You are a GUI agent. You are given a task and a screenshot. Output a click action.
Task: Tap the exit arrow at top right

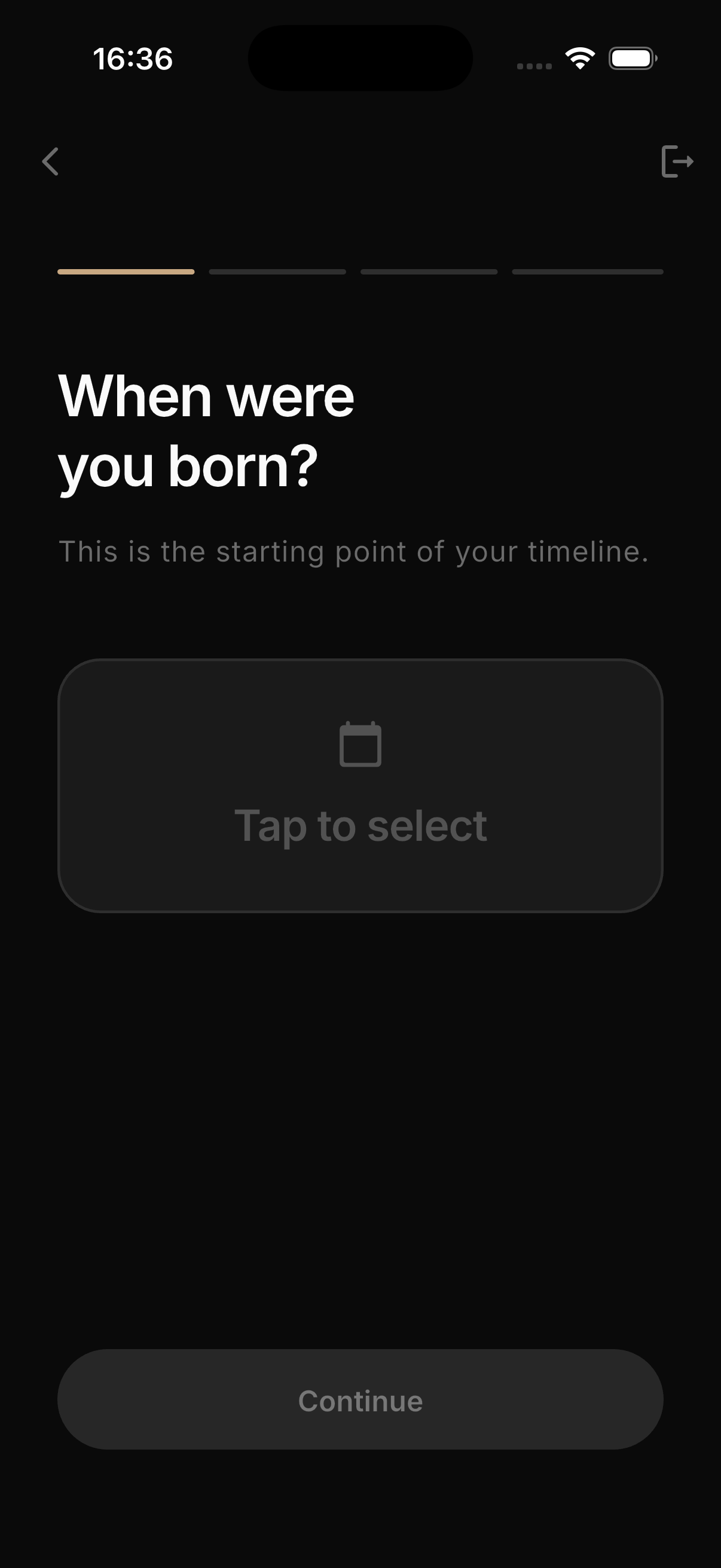tap(678, 161)
